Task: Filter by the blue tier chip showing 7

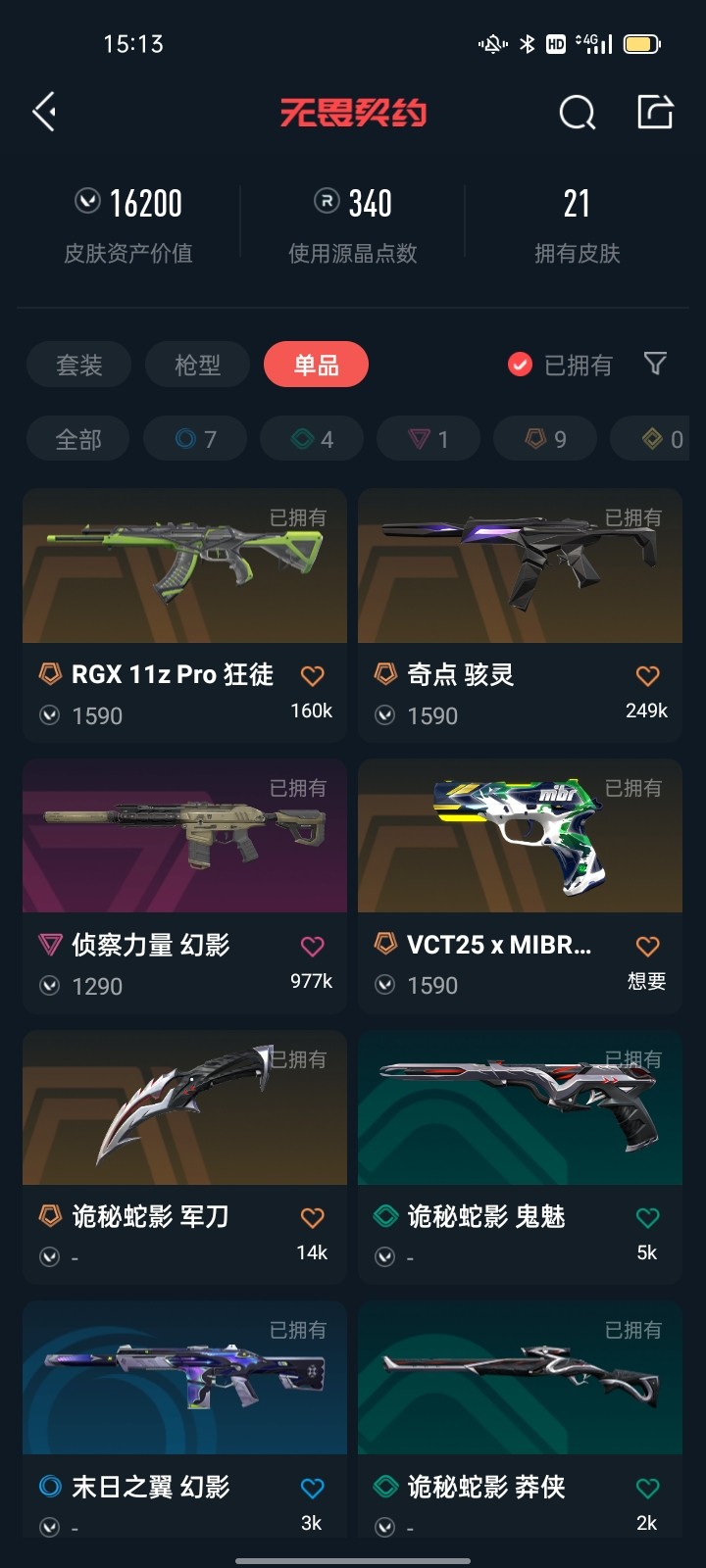Action: 196,439
